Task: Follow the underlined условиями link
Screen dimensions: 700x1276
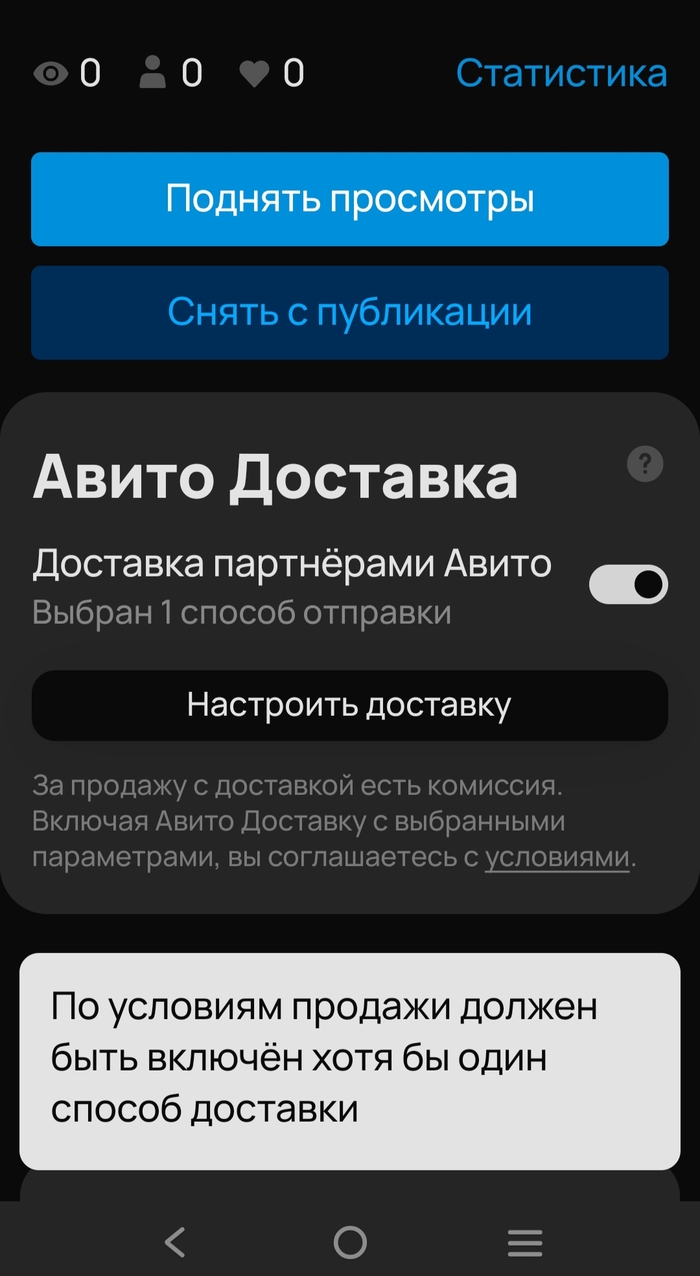Action: click(x=557, y=857)
